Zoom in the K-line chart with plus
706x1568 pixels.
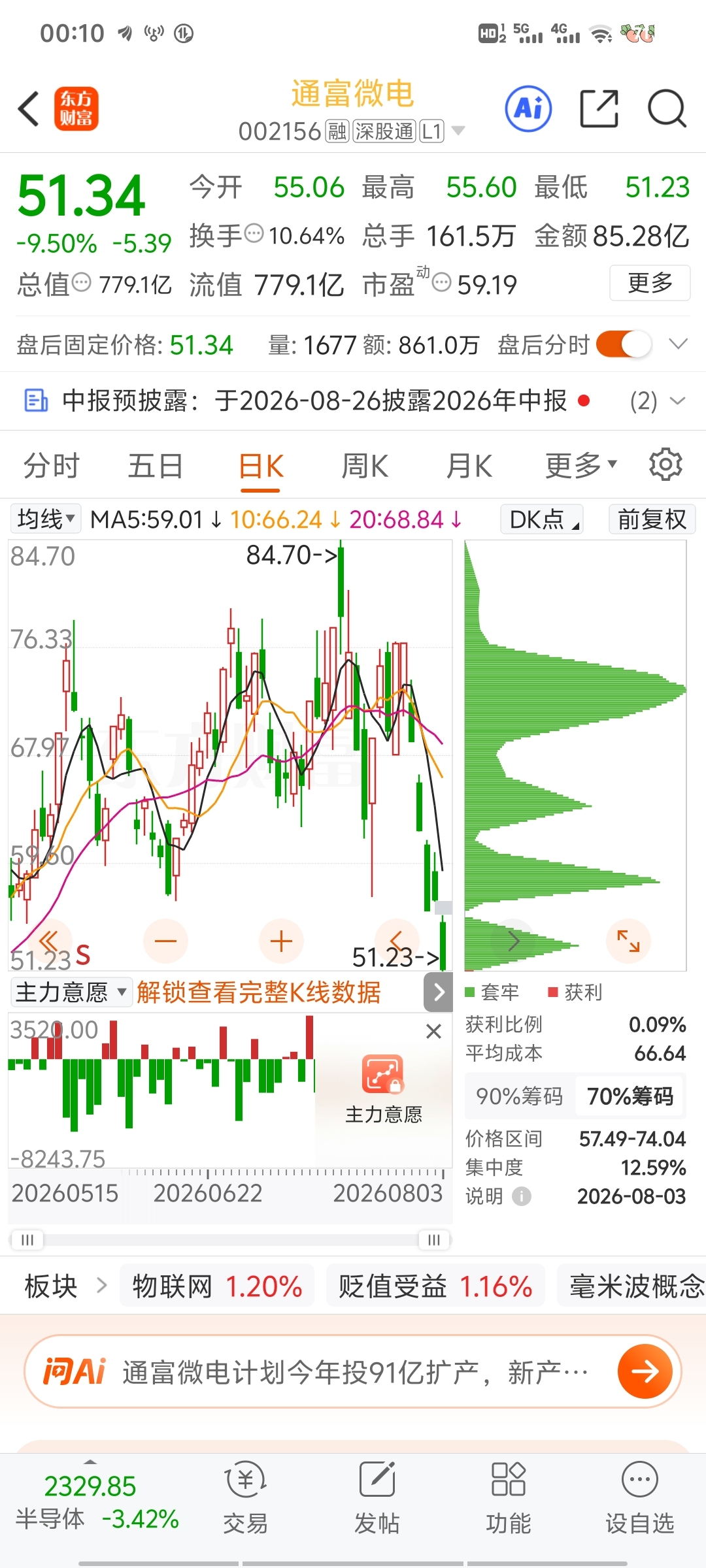tap(281, 941)
